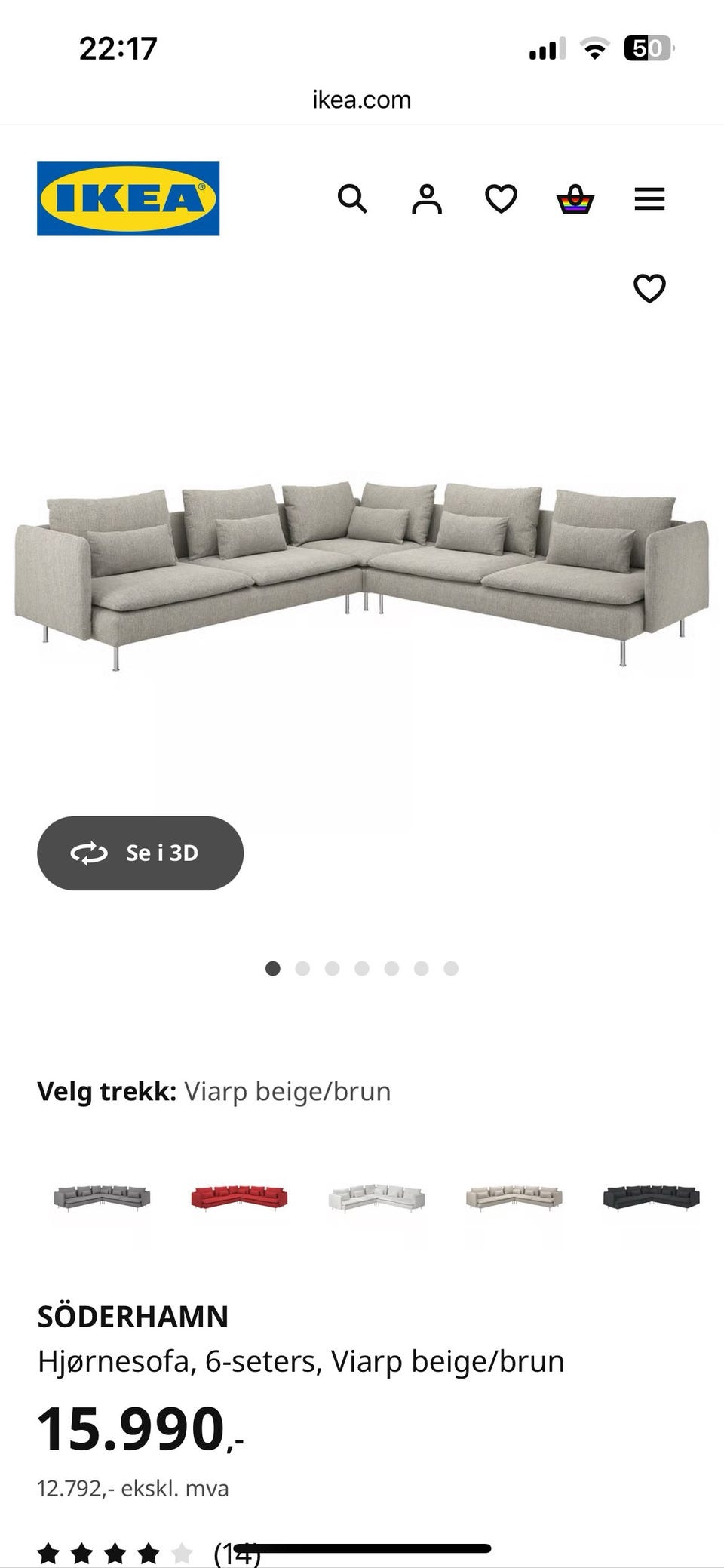Screen dimensions: 724x1568
Task: Expand the Velg trekk cover options
Action: pos(213,1091)
